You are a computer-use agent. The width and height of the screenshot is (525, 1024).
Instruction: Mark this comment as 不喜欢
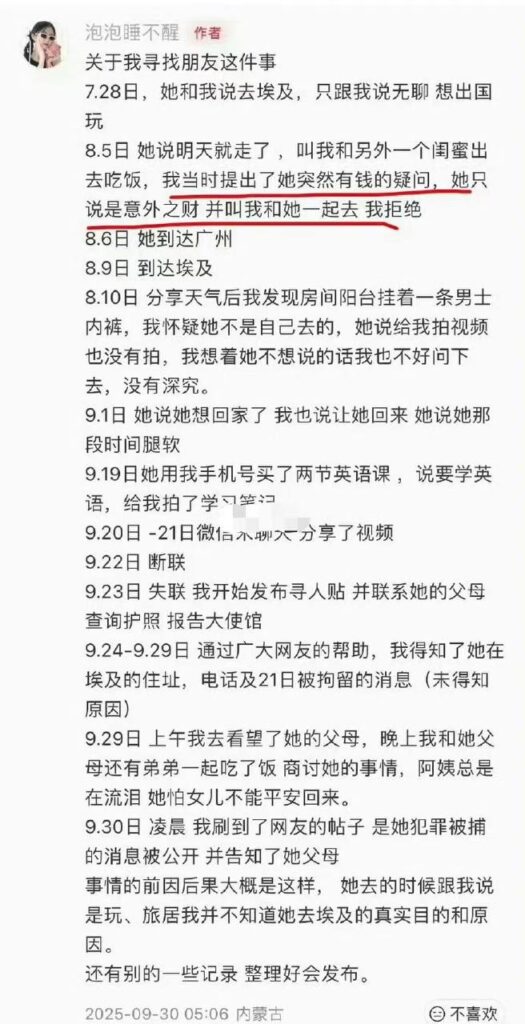click(x=462, y=1012)
